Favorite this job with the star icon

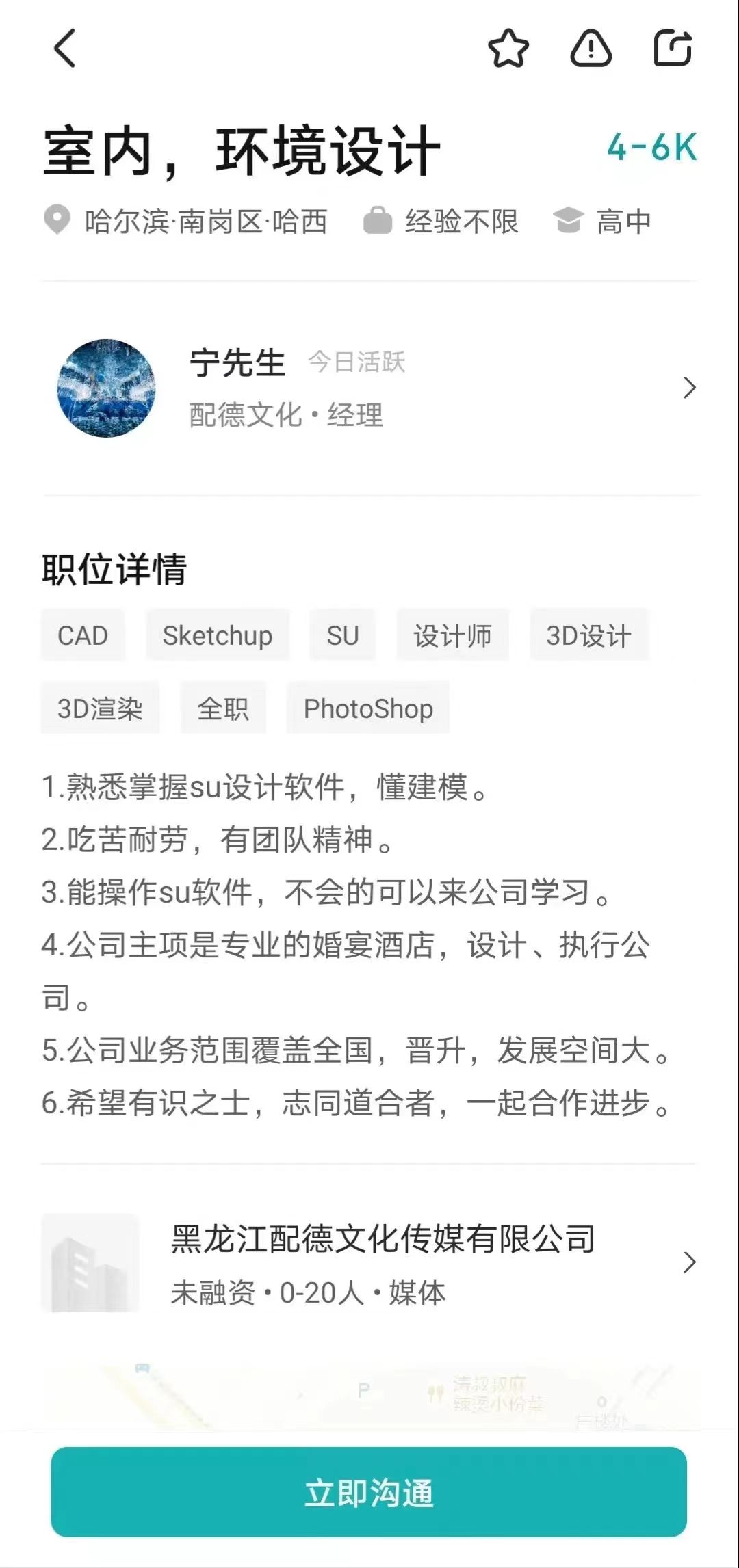coord(508,49)
